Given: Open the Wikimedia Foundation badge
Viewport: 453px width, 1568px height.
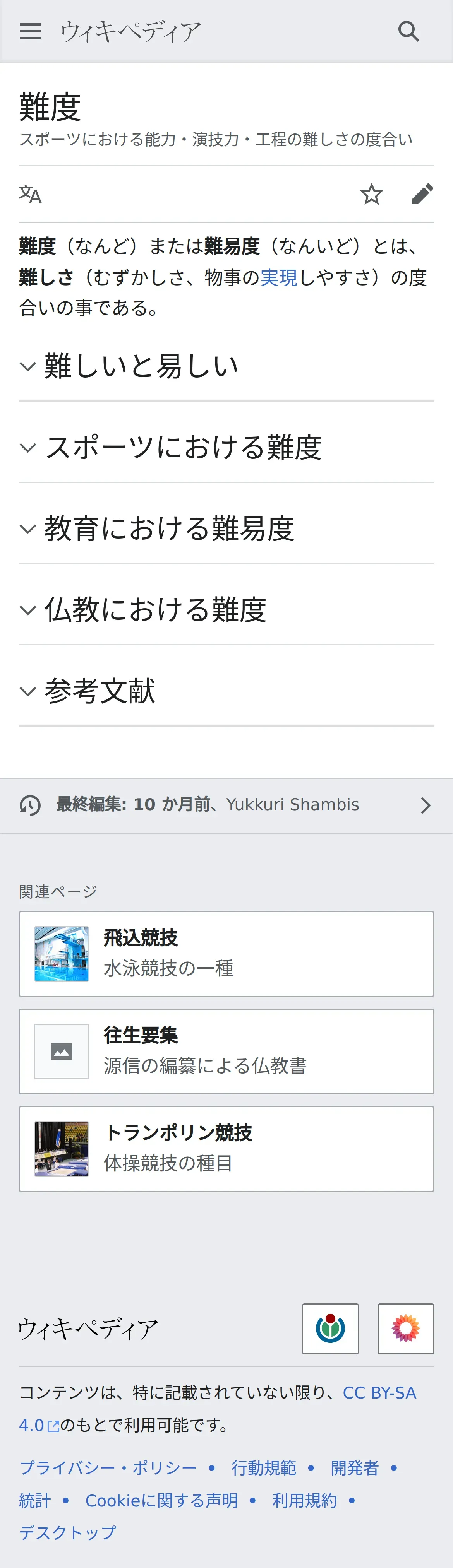Looking at the screenshot, I should 330,1328.
